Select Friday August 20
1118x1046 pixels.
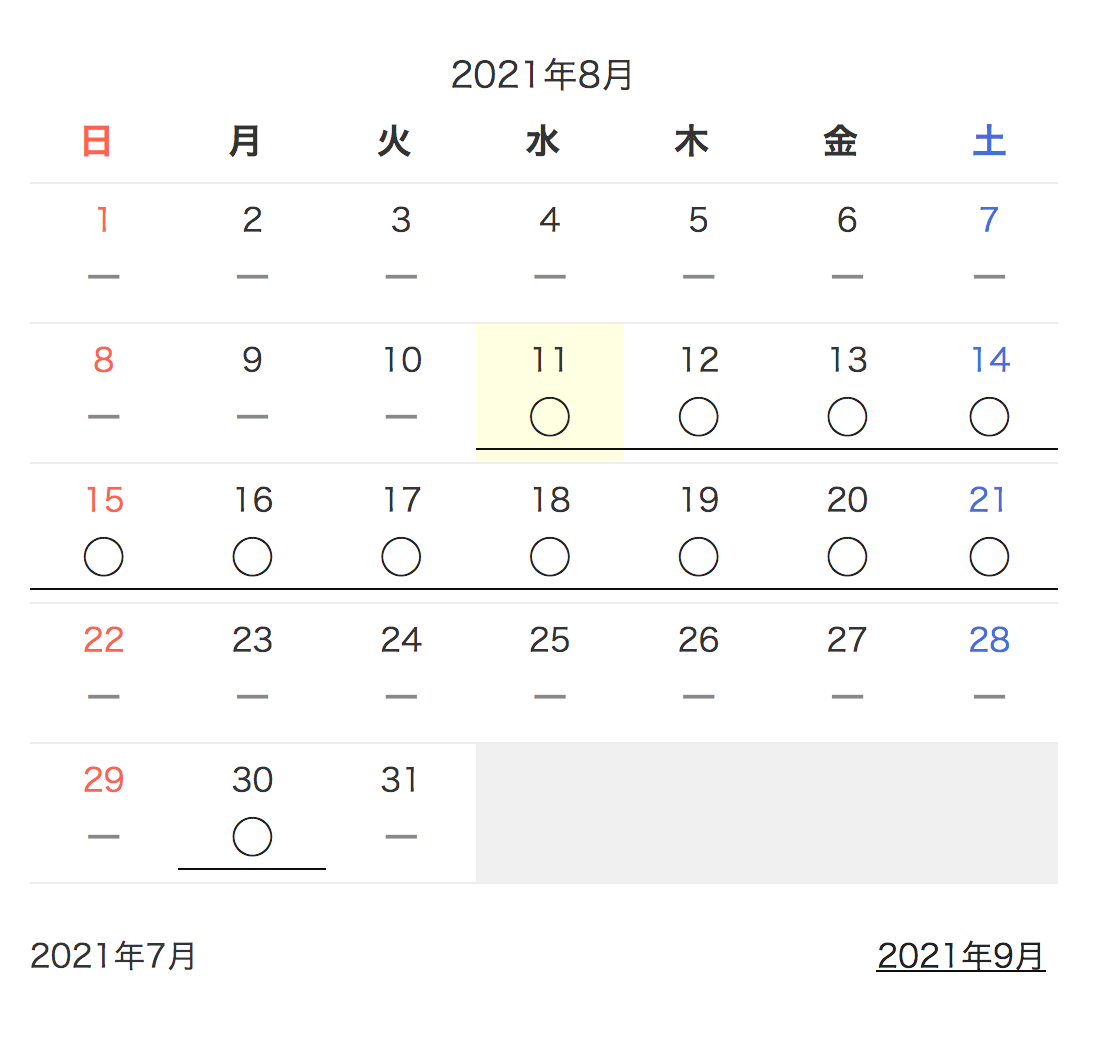click(x=847, y=556)
